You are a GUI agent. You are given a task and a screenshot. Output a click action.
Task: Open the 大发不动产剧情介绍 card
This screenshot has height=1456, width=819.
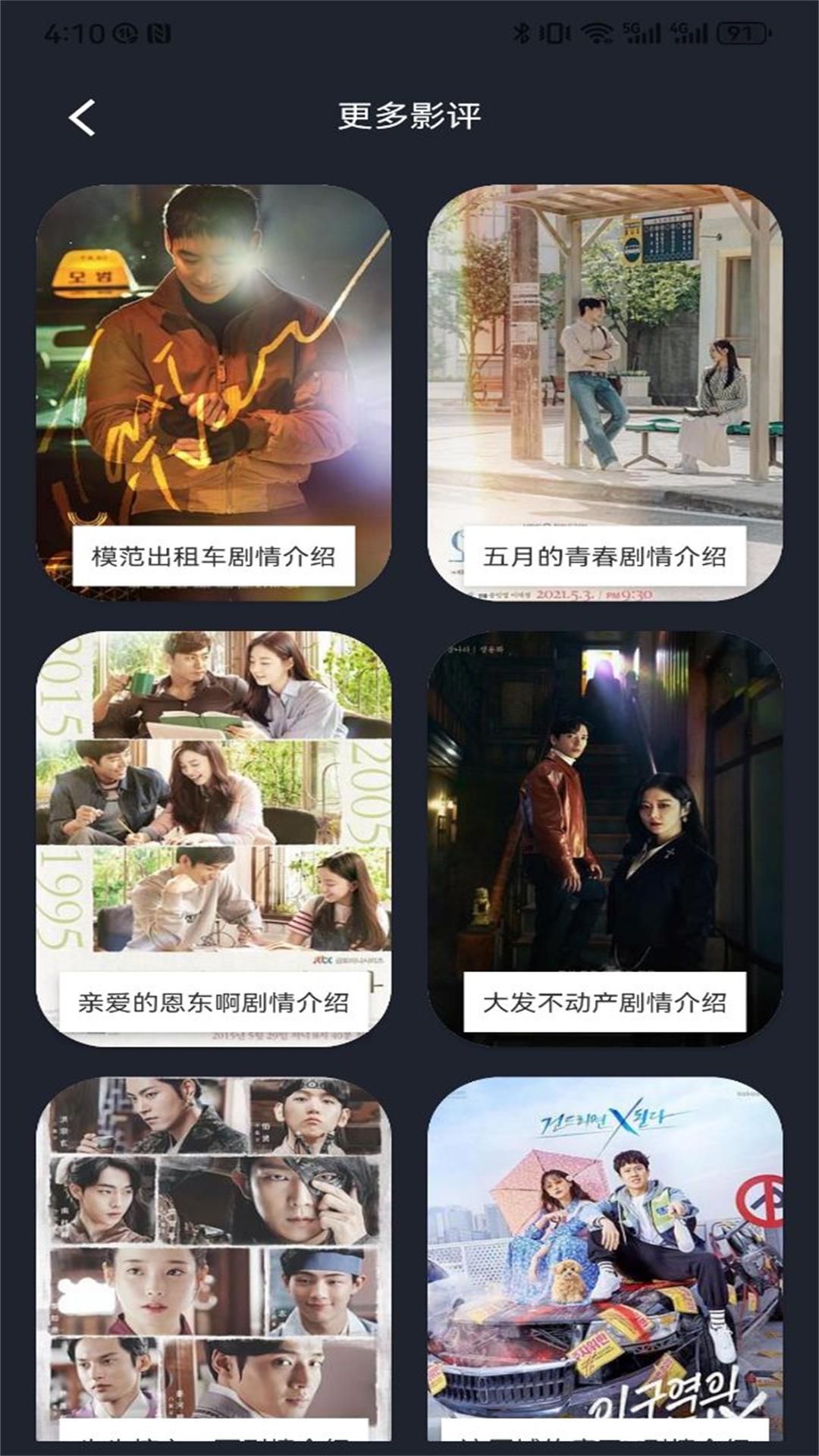coord(604,838)
